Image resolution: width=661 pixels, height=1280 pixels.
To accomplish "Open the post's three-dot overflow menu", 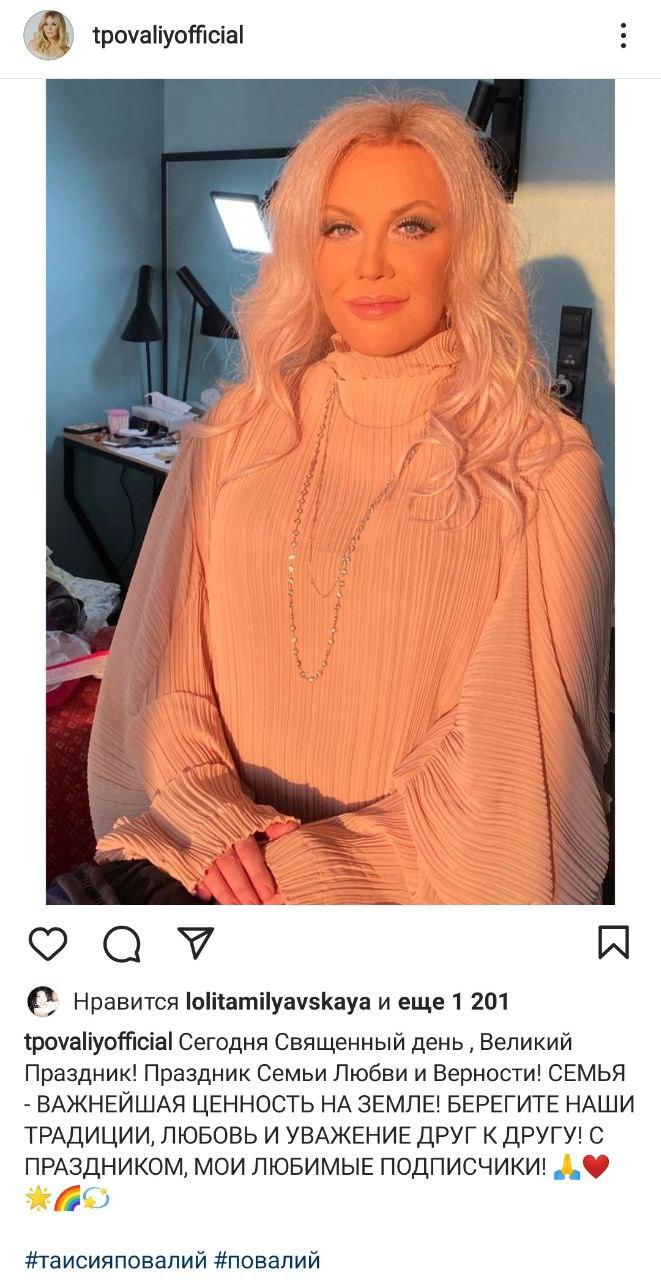I will pos(623,36).
